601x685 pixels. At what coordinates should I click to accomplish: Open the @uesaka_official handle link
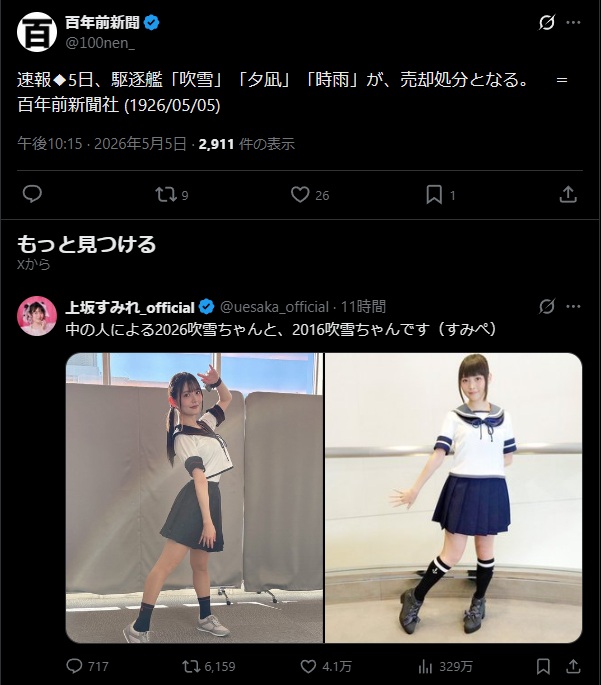click(x=274, y=307)
